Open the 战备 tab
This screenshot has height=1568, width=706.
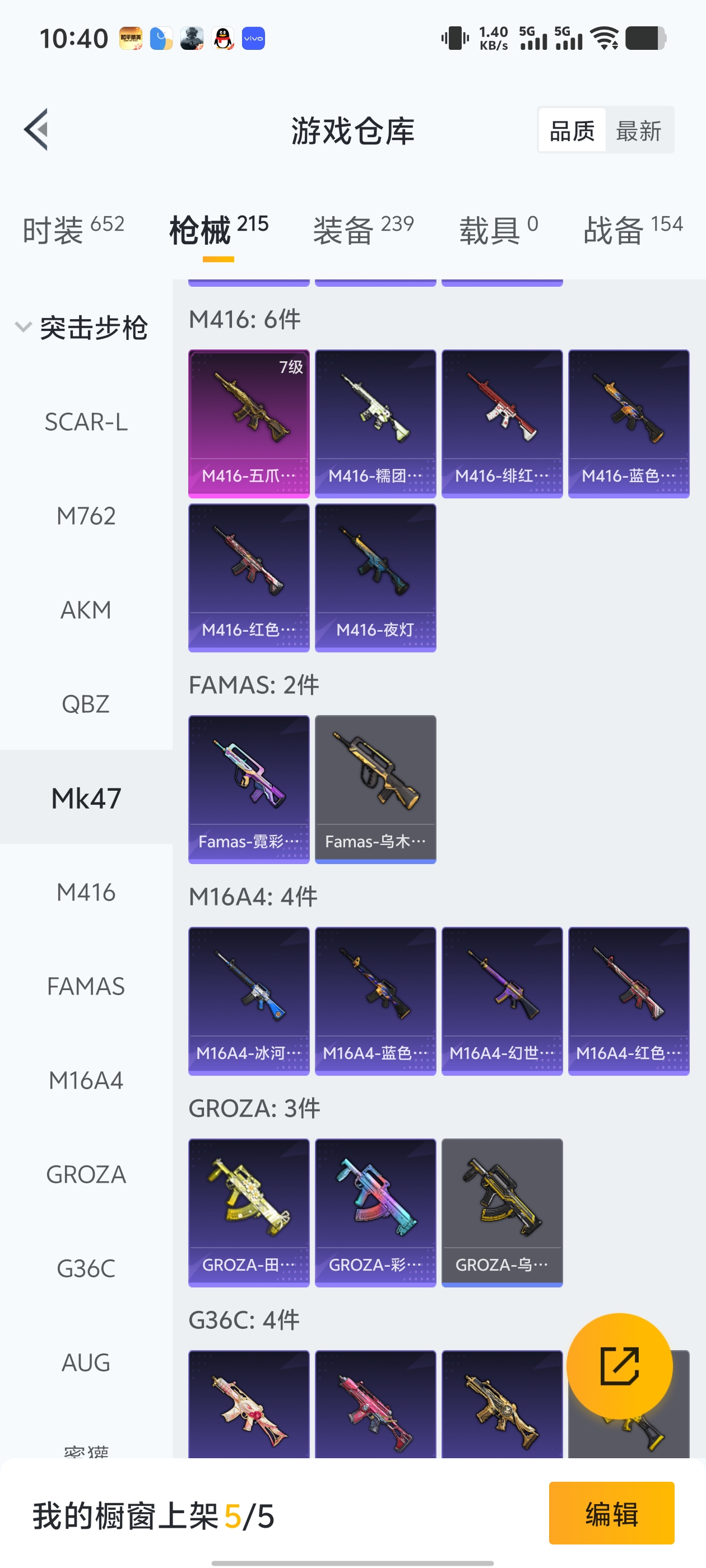click(x=632, y=230)
